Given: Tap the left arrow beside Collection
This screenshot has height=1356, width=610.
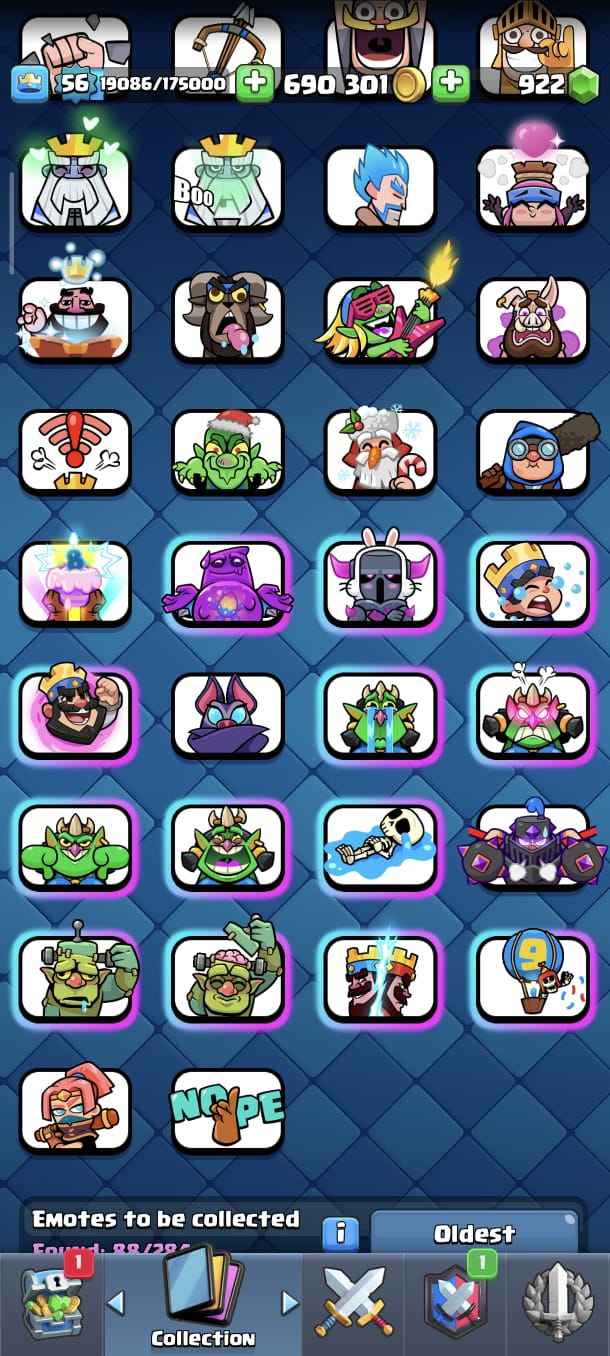Looking at the screenshot, I should (116, 1302).
